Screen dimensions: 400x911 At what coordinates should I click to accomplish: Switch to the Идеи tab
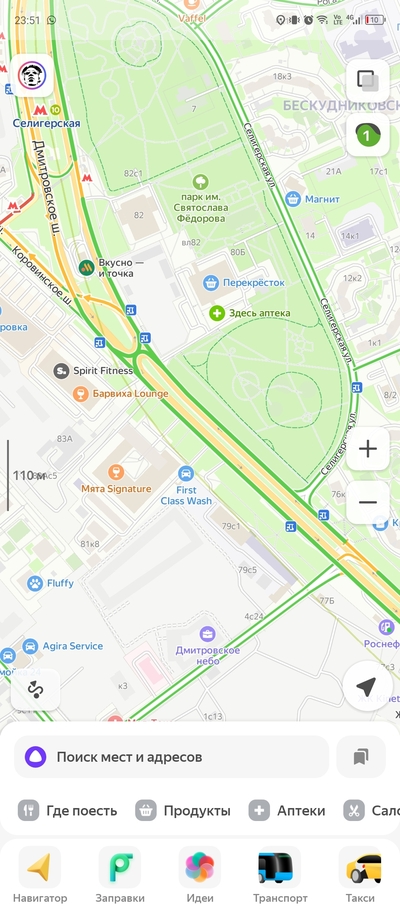click(199, 875)
